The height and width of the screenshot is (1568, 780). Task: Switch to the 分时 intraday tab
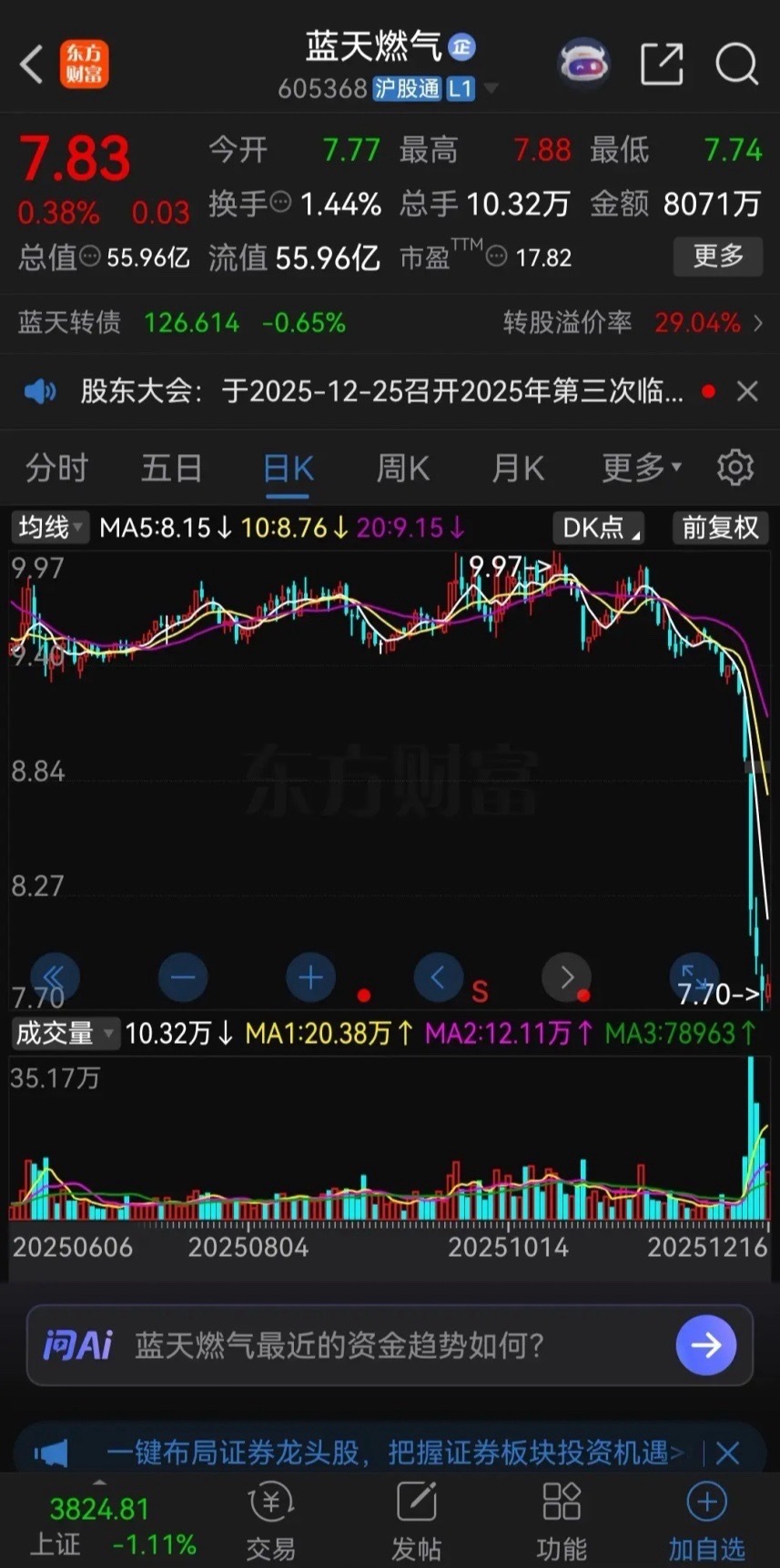(57, 467)
